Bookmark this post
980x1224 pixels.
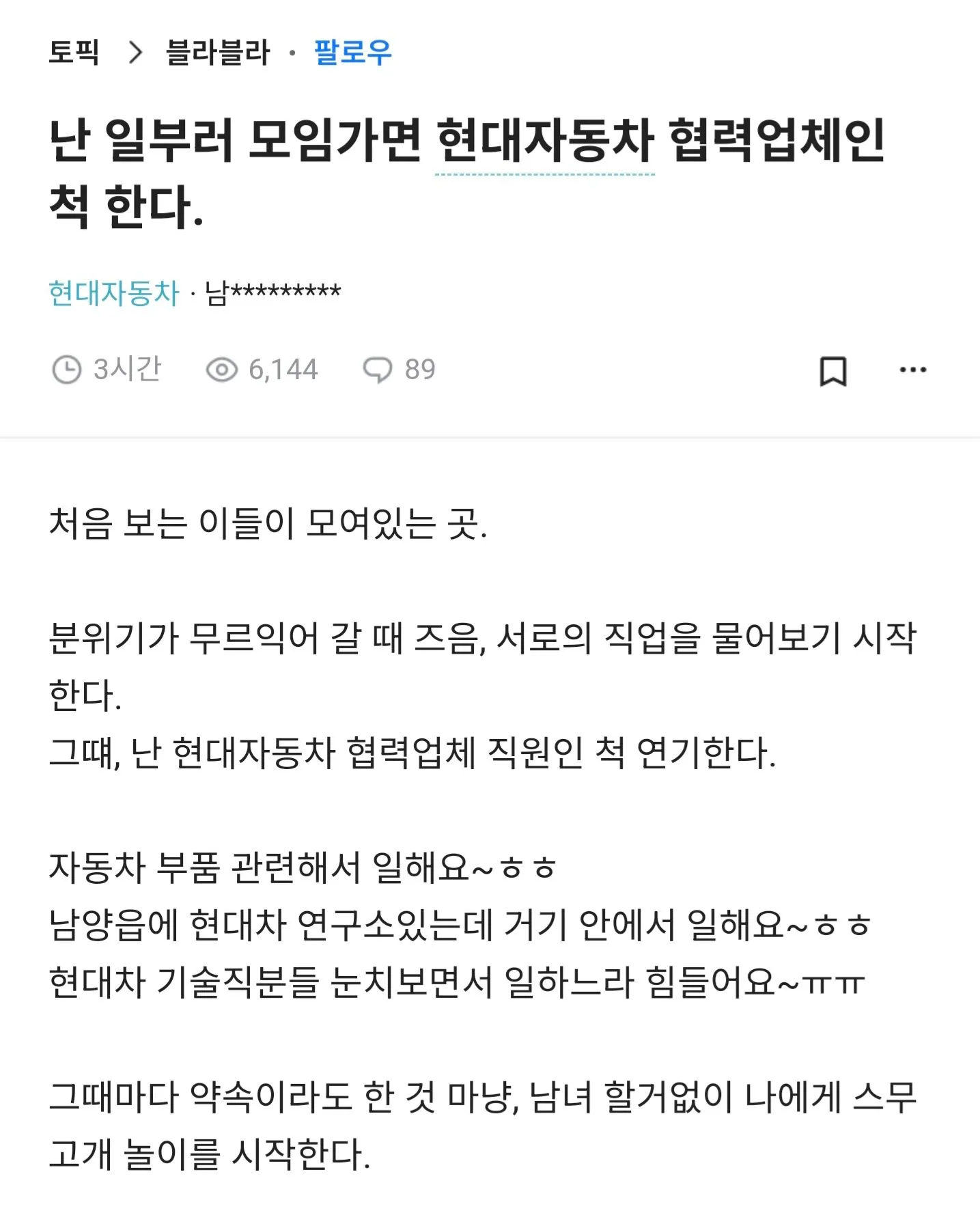[832, 371]
